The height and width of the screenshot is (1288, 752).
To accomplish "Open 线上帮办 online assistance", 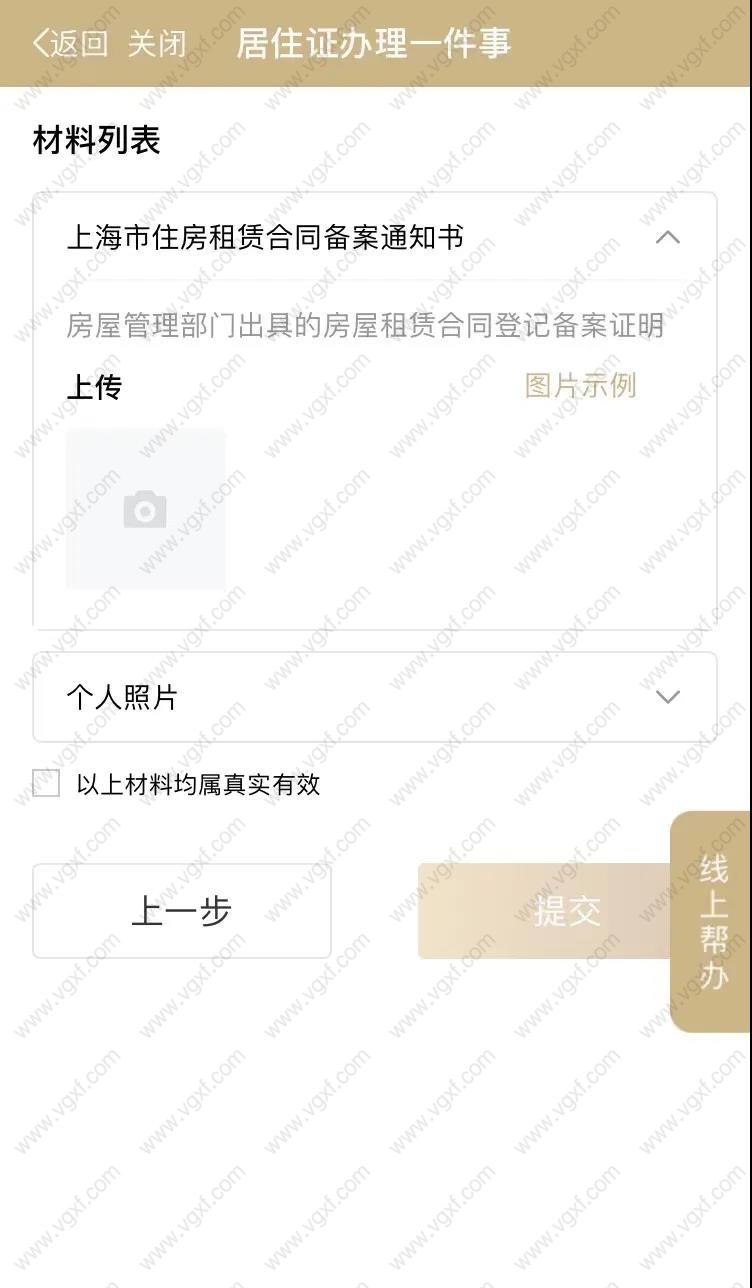I will (712, 921).
